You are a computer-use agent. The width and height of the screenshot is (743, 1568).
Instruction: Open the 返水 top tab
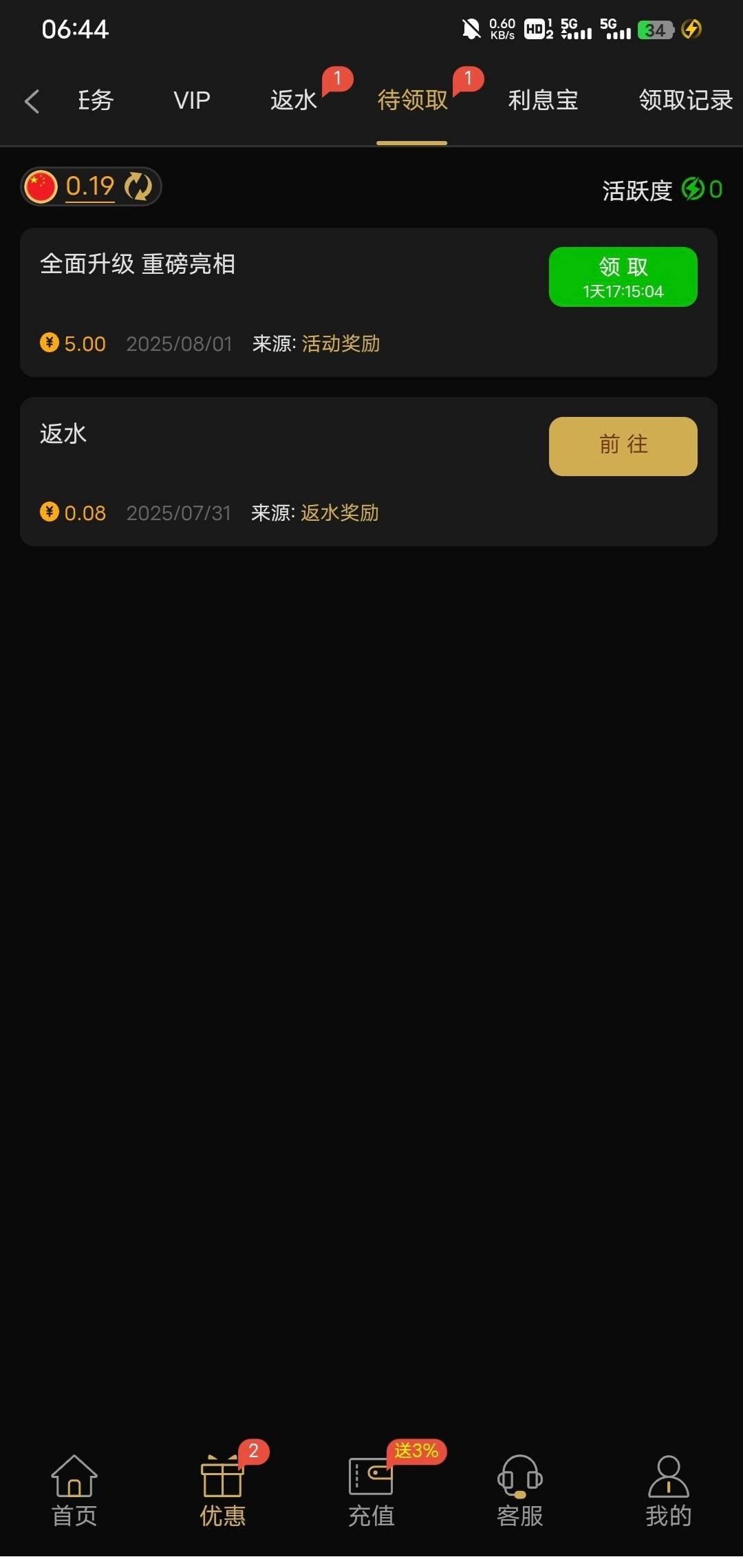(x=294, y=100)
